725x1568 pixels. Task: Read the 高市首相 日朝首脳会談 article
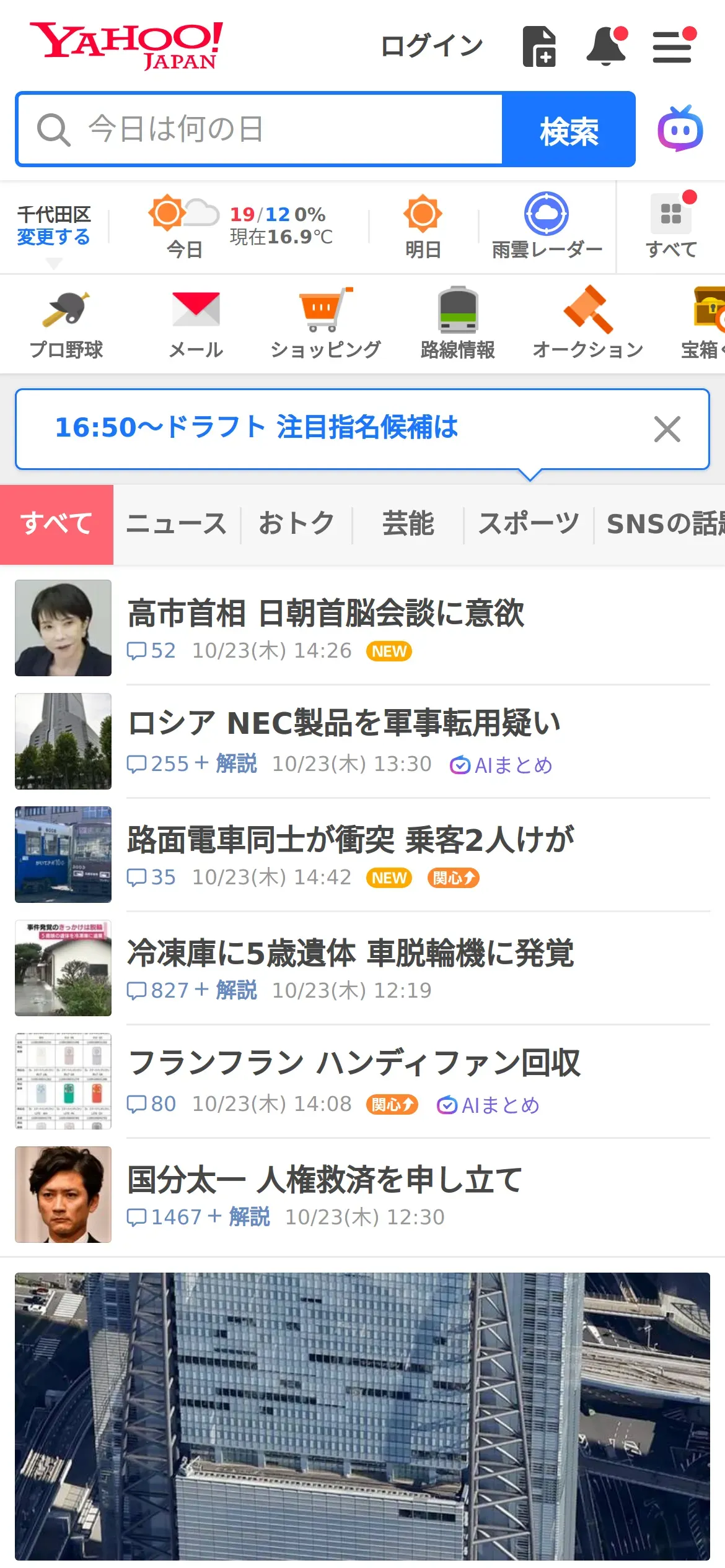coord(326,614)
